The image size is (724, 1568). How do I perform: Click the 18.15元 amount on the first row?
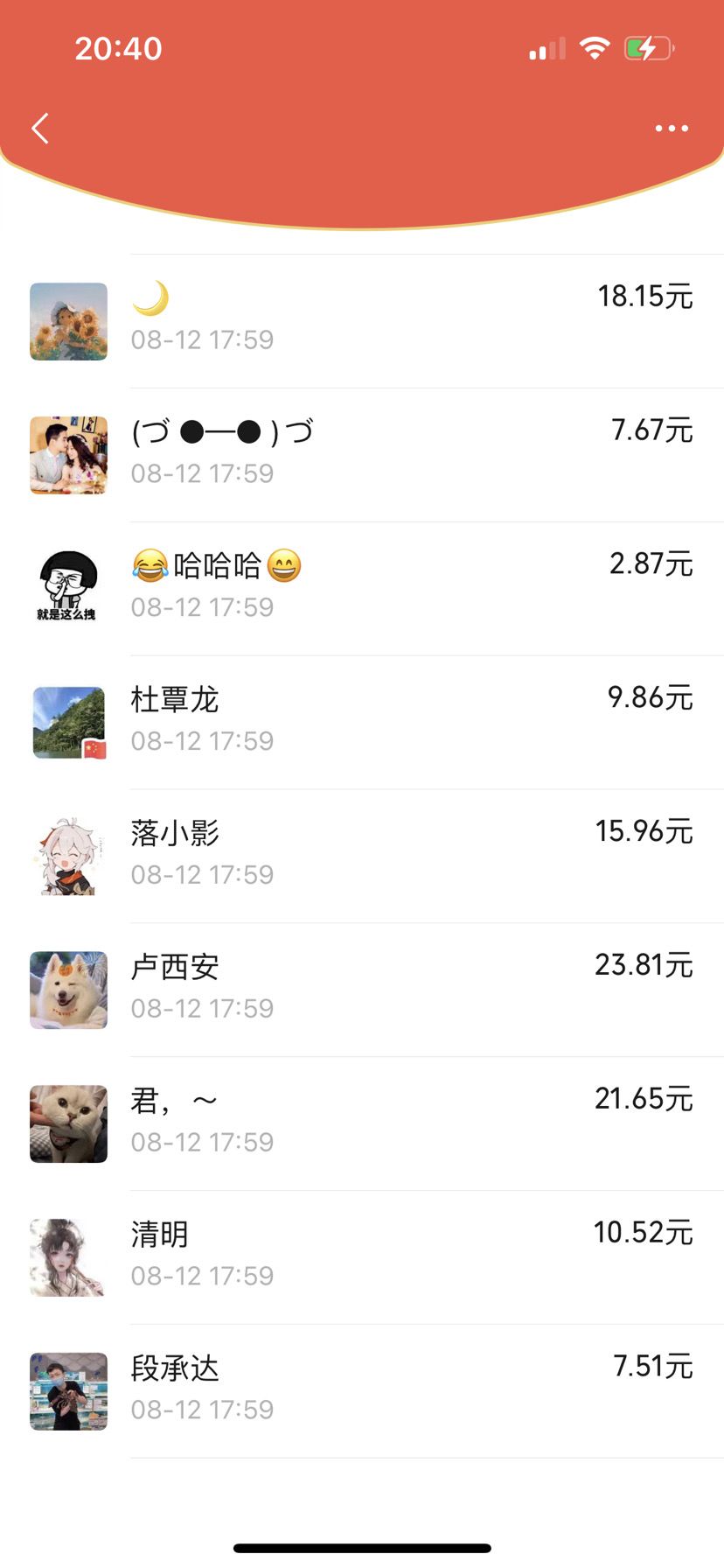pos(645,297)
